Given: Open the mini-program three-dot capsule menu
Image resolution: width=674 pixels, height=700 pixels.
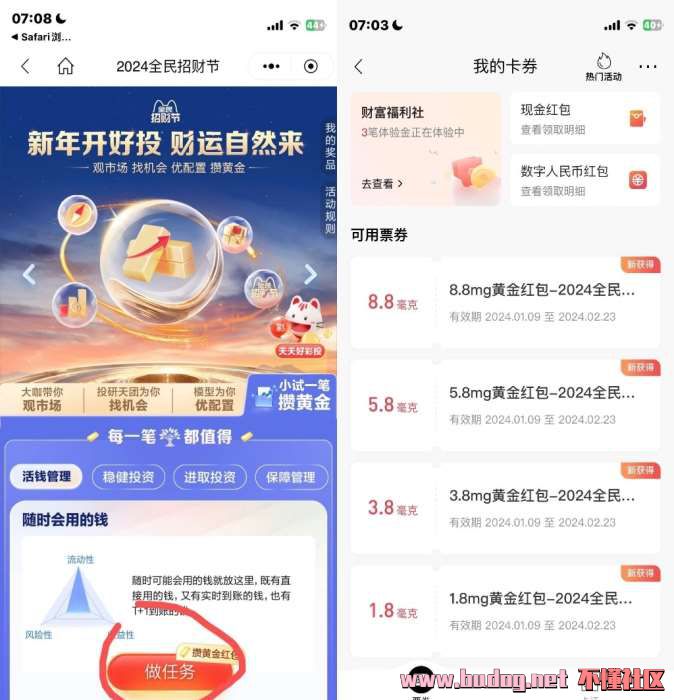Looking at the screenshot, I should point(271,66).
